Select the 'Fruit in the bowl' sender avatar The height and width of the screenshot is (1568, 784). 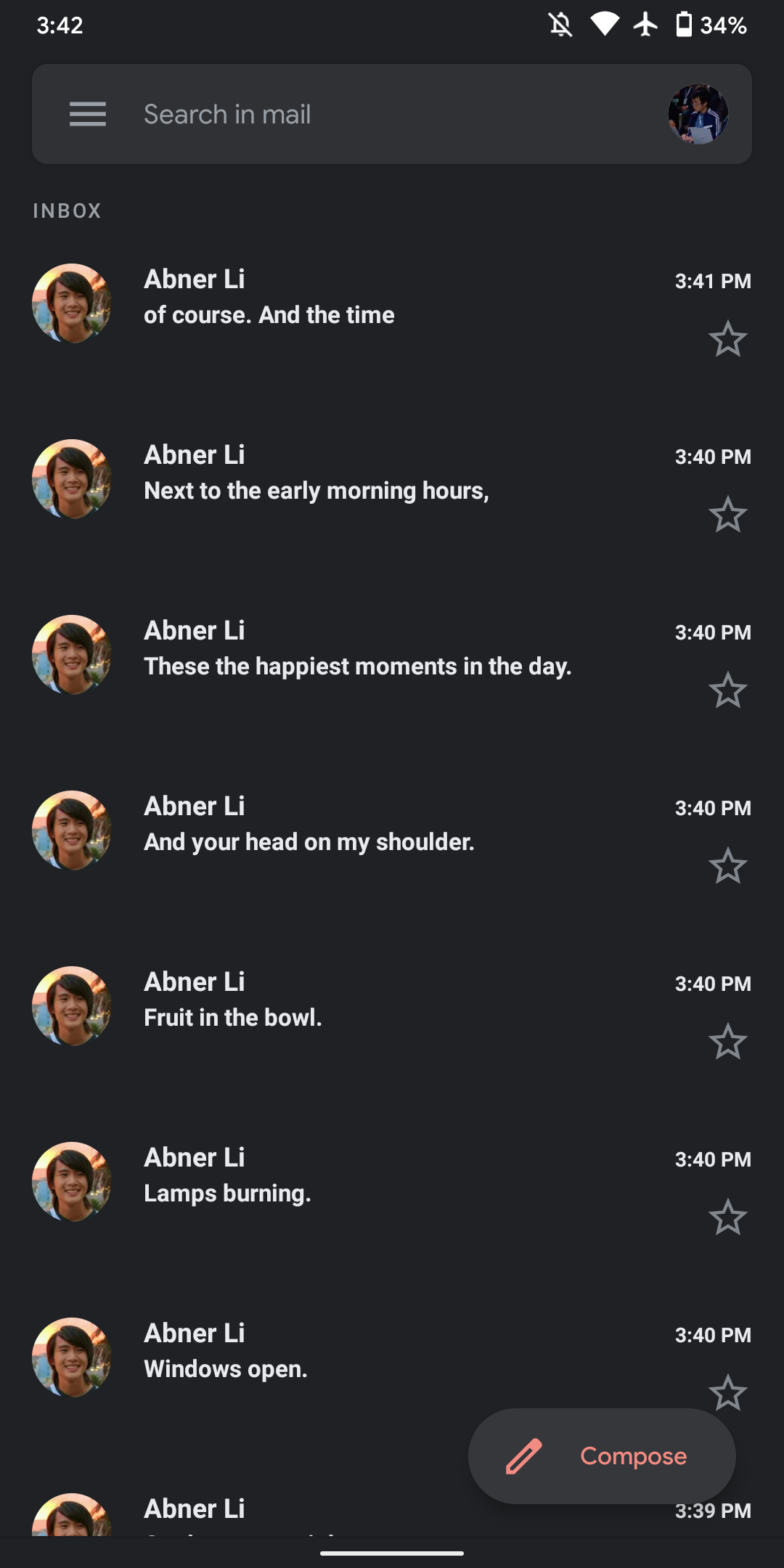coord(72,1005)
